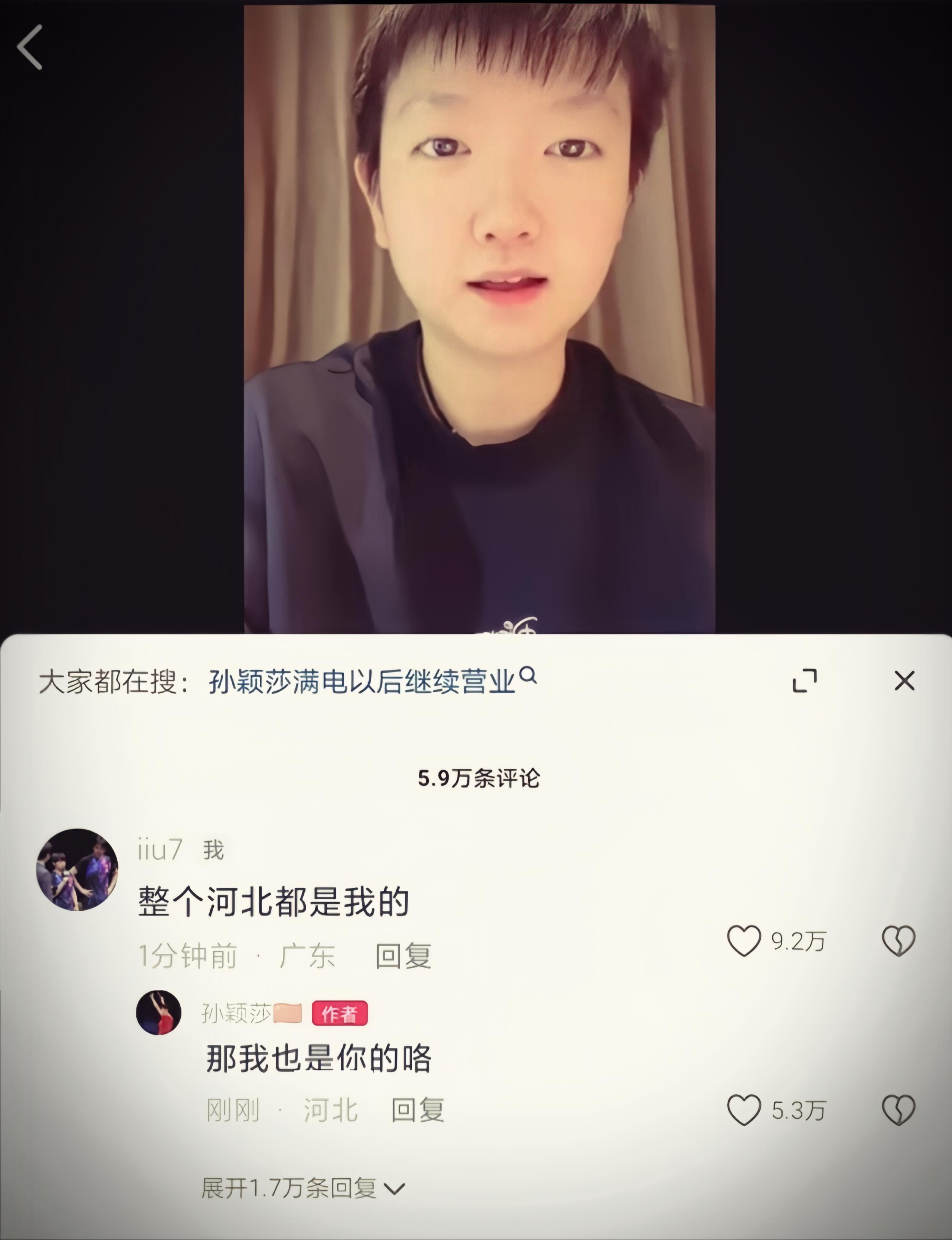The width and height of the screenshot is (952, 1240).
Task: Like the author's reply with 5.3万 likes
Action: 744,1110
